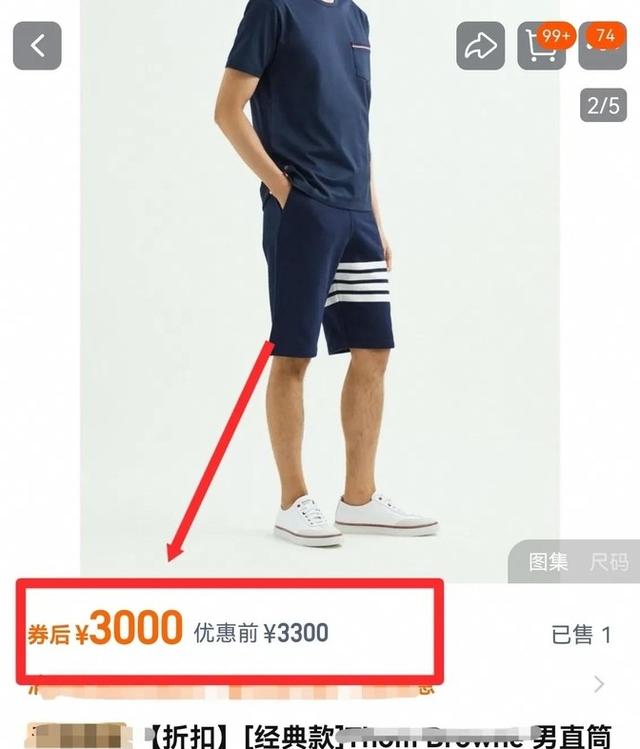This screenshot has width=640, height=749.
Task: Open the product photo full screen
Action: tap(320, 300)
